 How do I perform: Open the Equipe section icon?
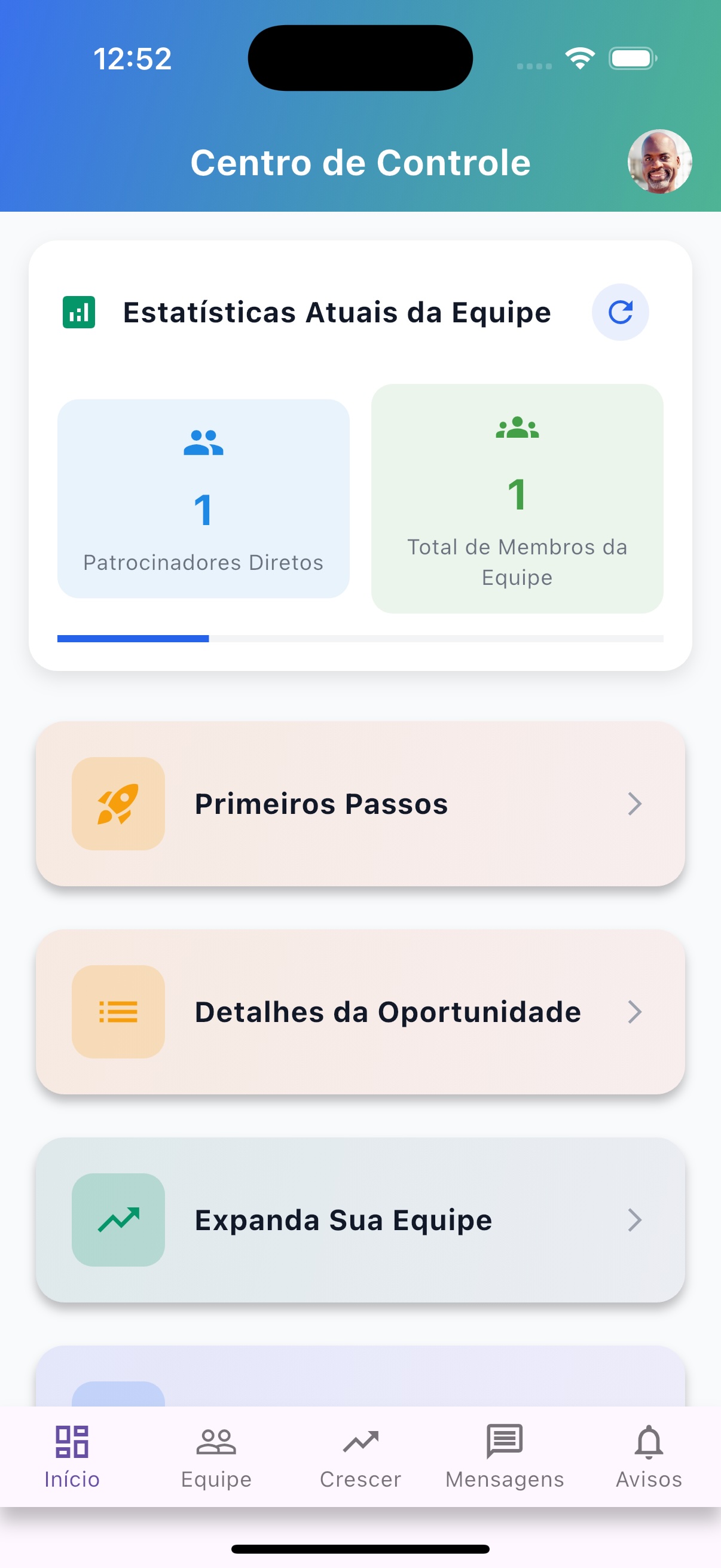[216, 1441]
